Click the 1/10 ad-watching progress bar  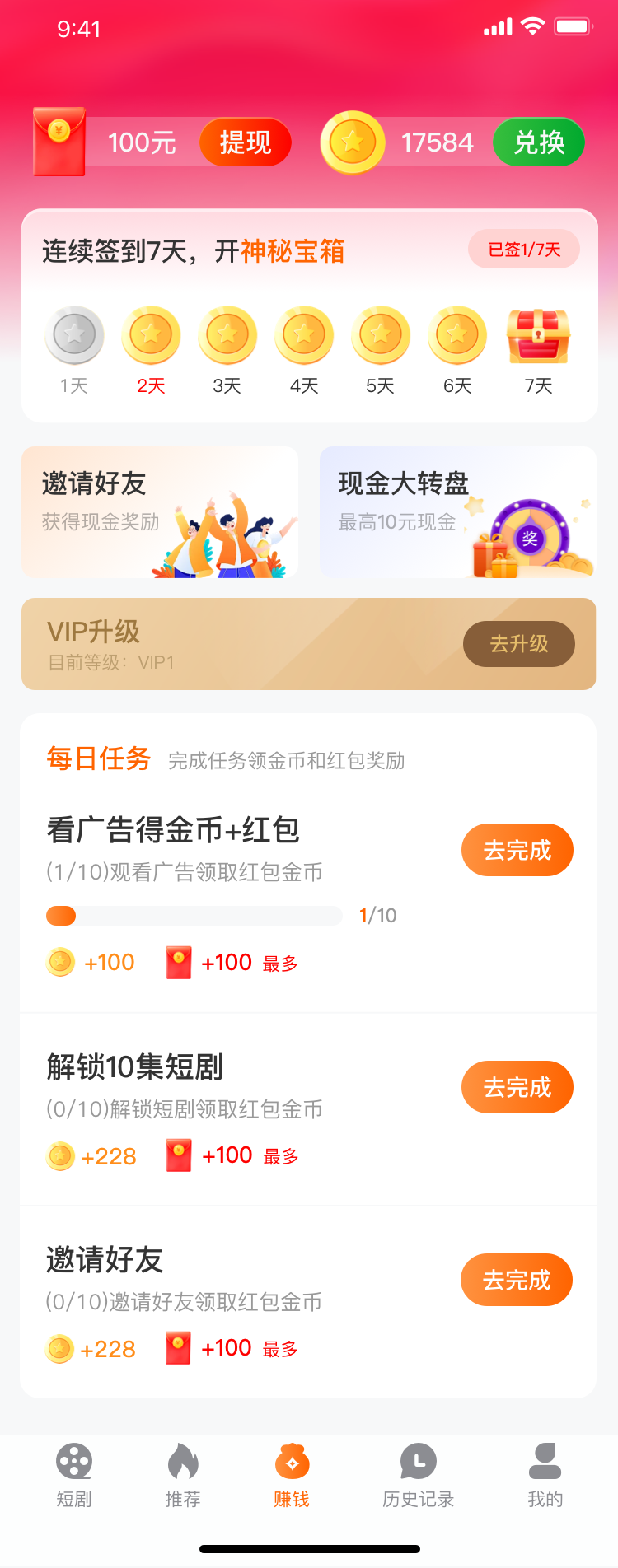[194, 916]
